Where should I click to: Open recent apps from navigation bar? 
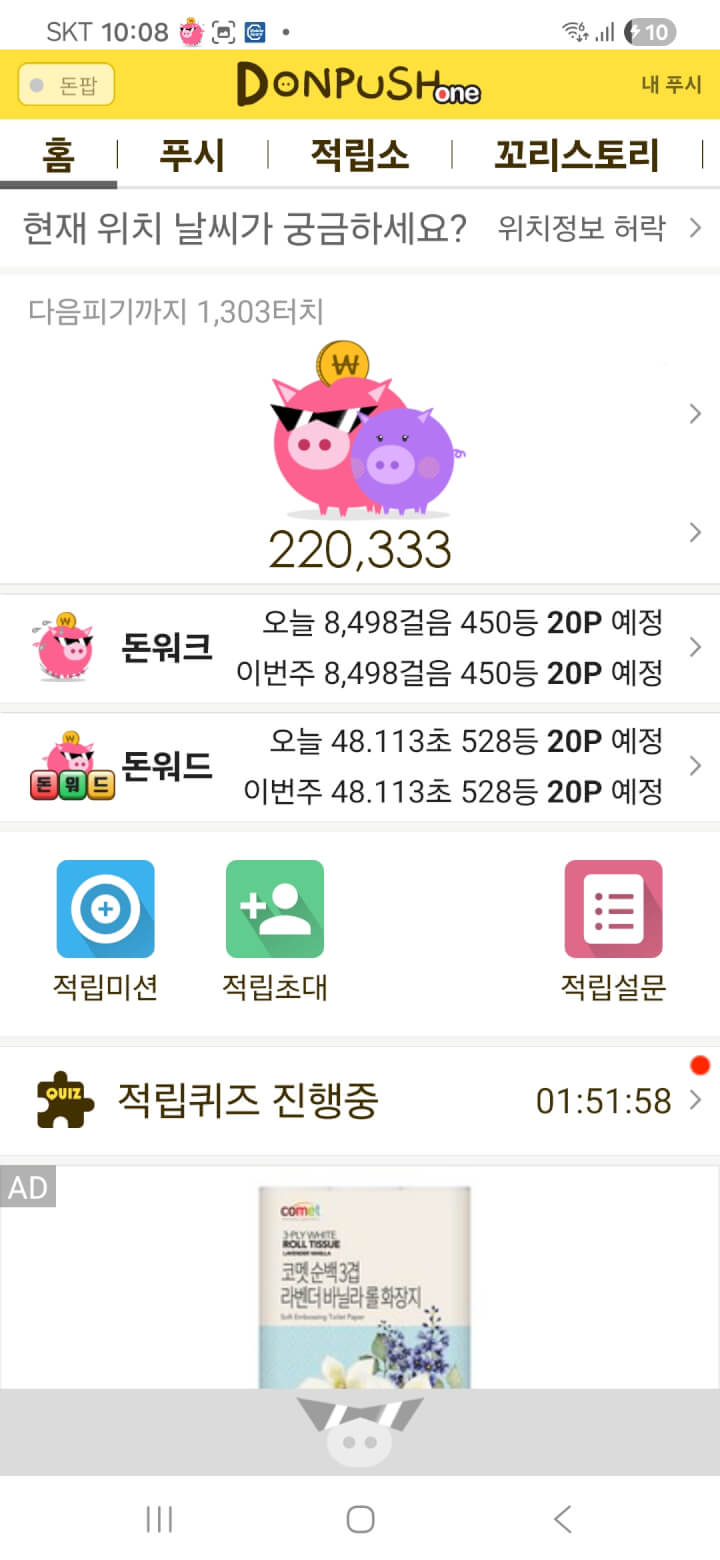coord(159,1519)
